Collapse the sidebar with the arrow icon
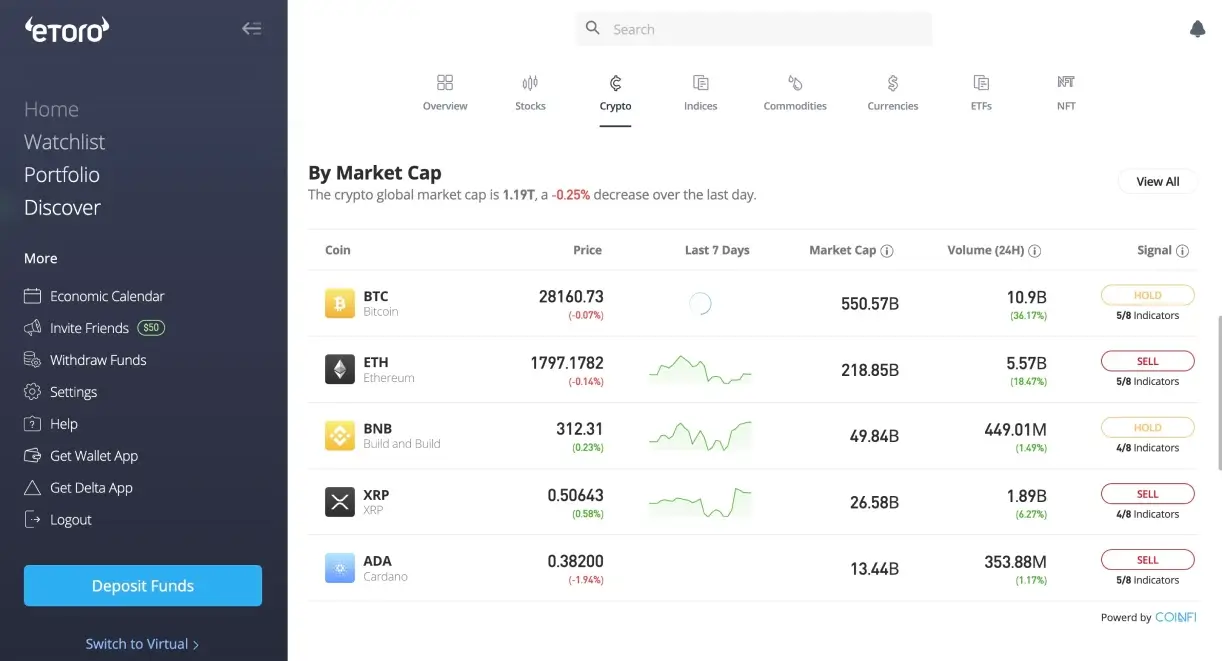The width and height of the screenshot is (1222, 661). tap(251, 29)
